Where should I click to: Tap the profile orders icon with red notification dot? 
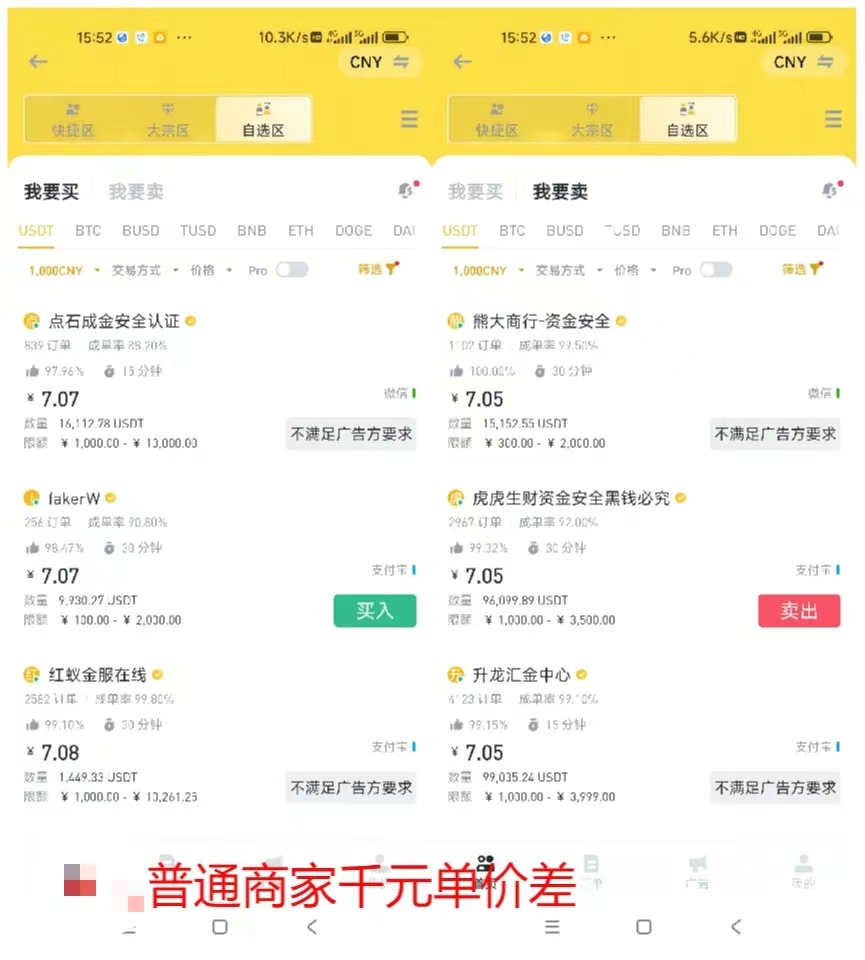[405, 190]
